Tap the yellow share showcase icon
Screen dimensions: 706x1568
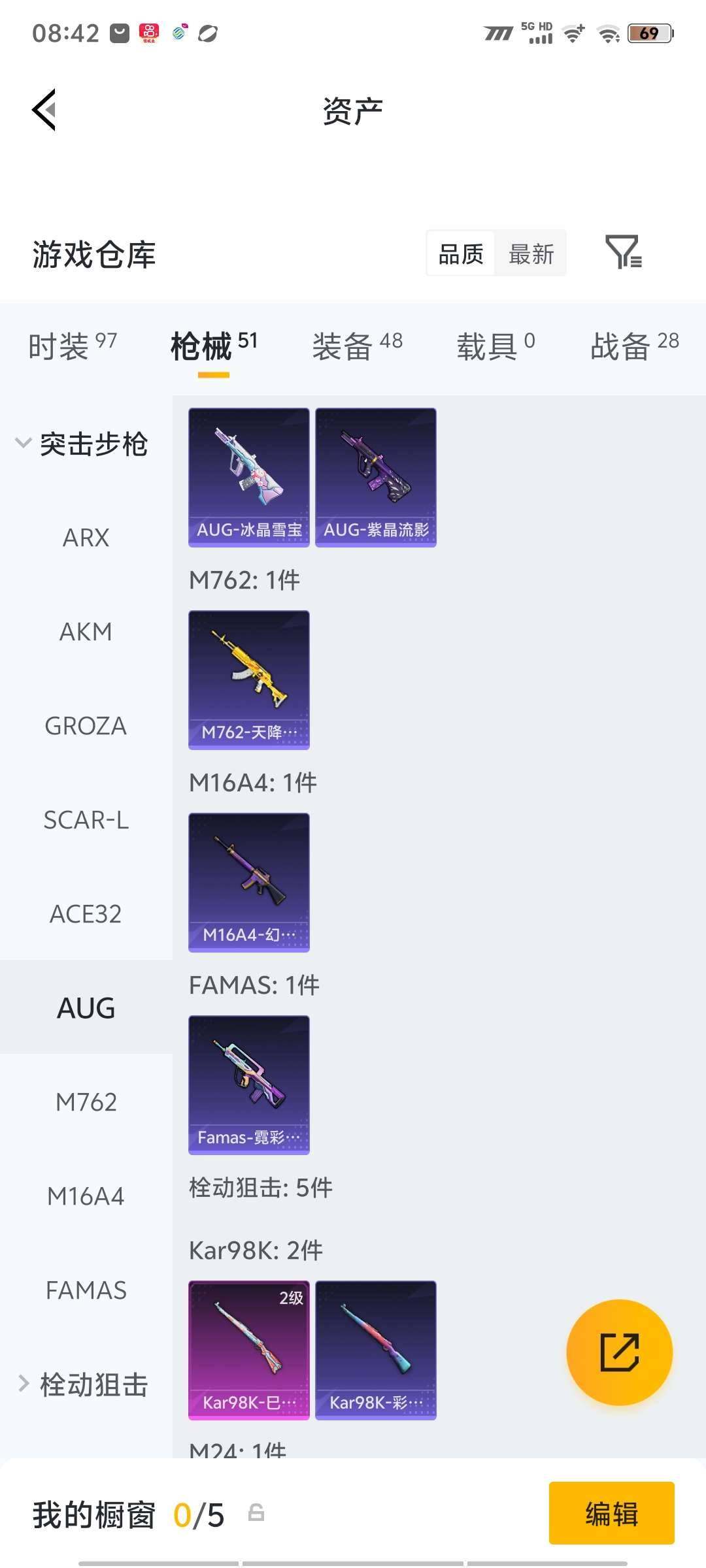(618, 1352)
